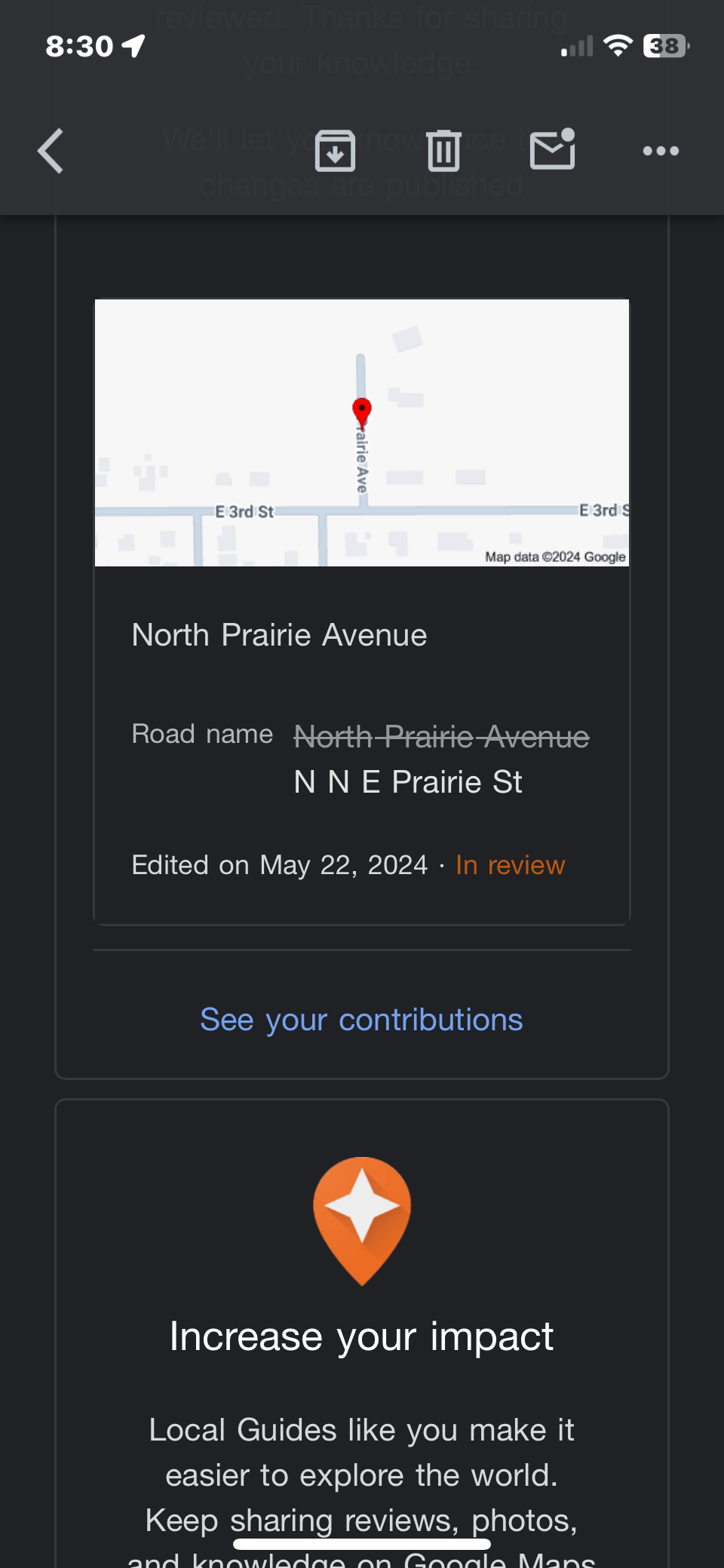
Task: Open the See your contributions link
Action: 361,1020
